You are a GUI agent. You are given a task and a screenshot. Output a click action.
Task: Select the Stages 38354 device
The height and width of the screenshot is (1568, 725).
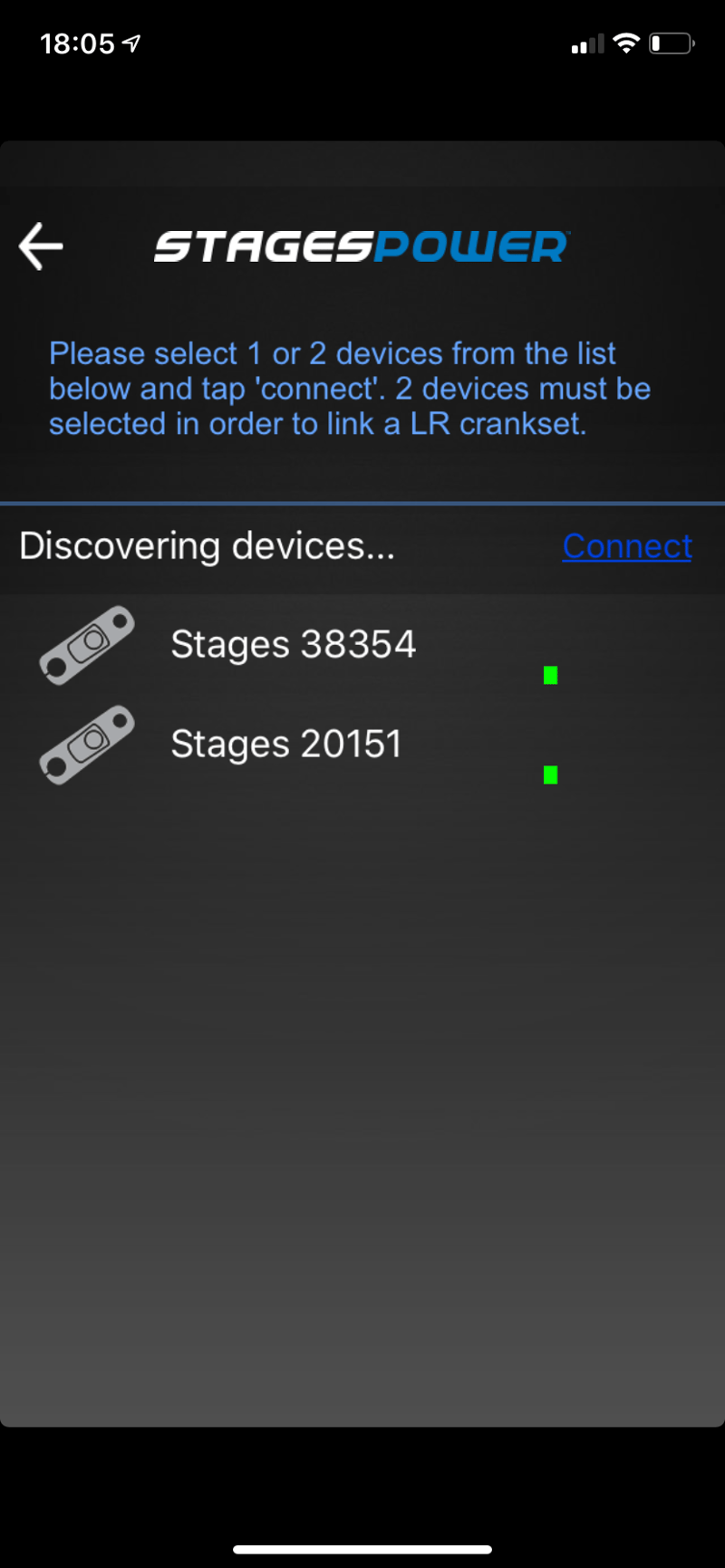coord(293,645)
